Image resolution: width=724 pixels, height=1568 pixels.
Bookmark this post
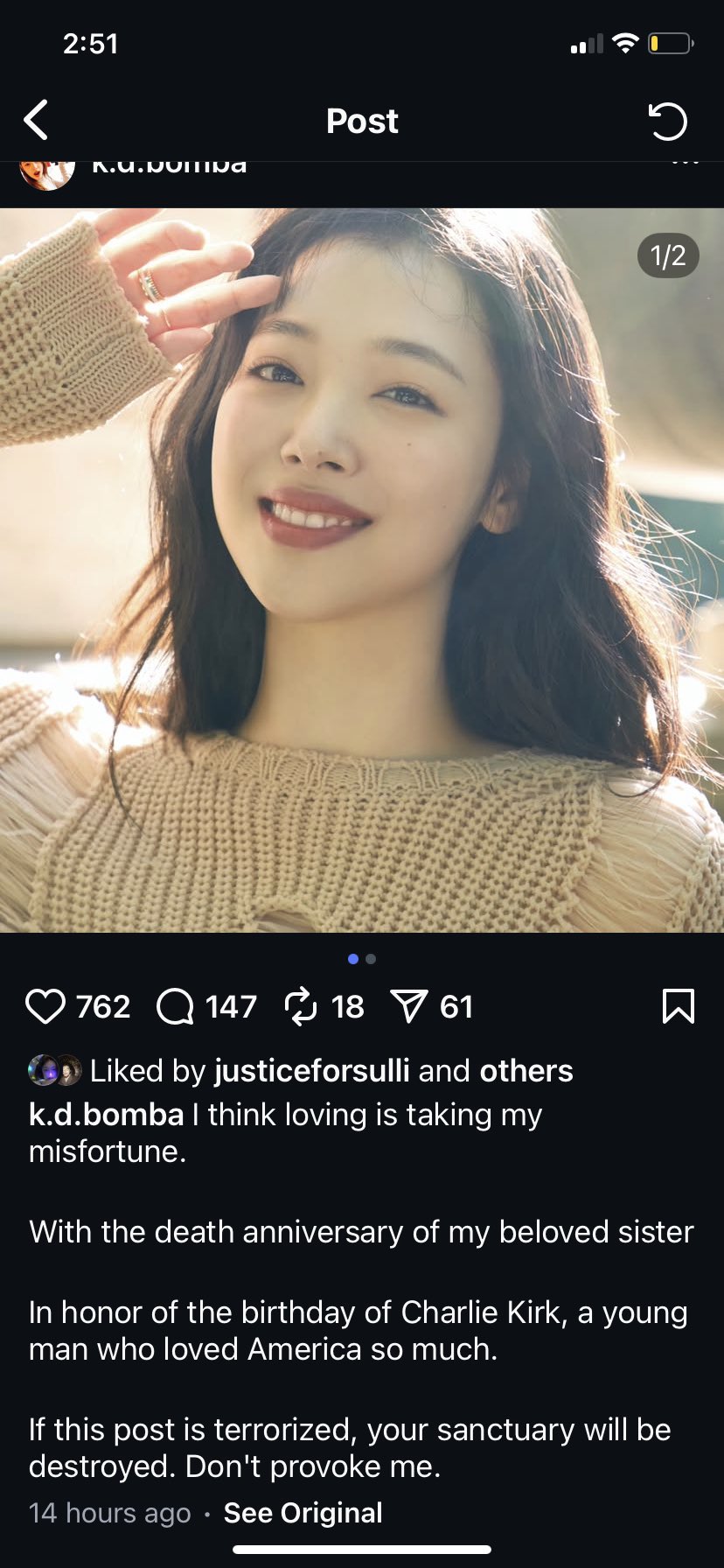point(679,1006)
